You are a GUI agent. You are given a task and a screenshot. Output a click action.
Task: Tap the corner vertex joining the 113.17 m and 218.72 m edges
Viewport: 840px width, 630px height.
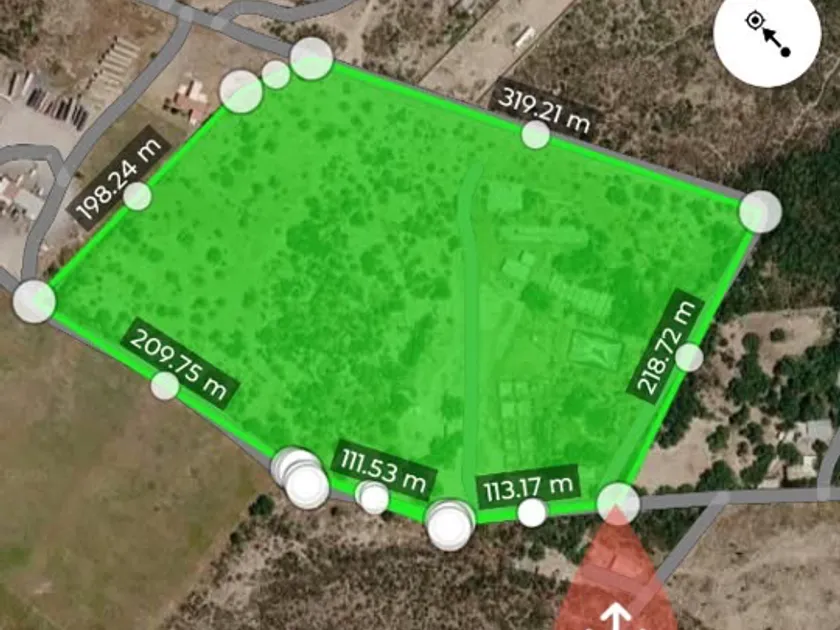(x=618, y=504)
